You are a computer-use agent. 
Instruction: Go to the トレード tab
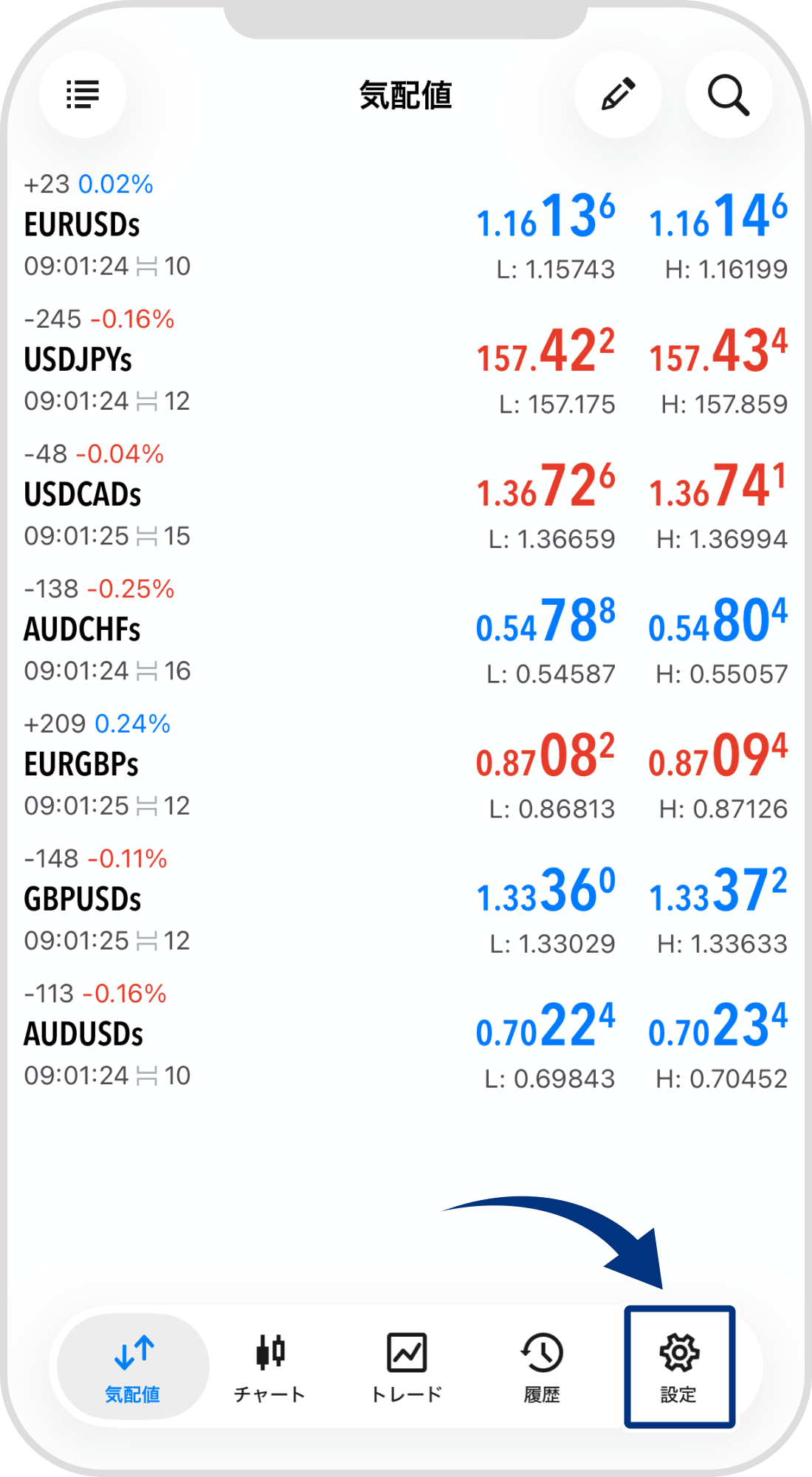(x=406, y=1367)
